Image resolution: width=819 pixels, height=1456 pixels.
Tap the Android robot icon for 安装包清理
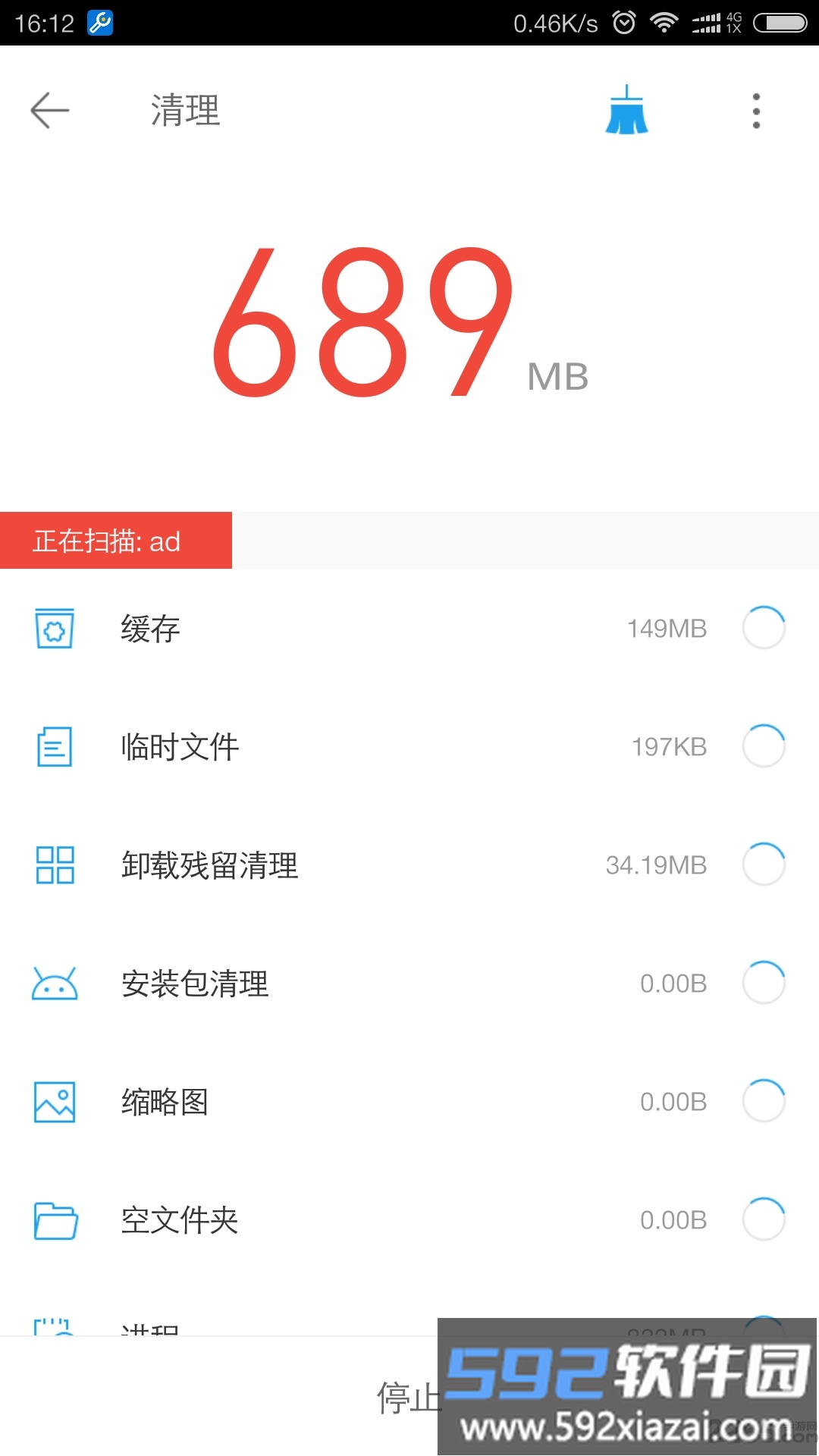(x=55, y=983)
